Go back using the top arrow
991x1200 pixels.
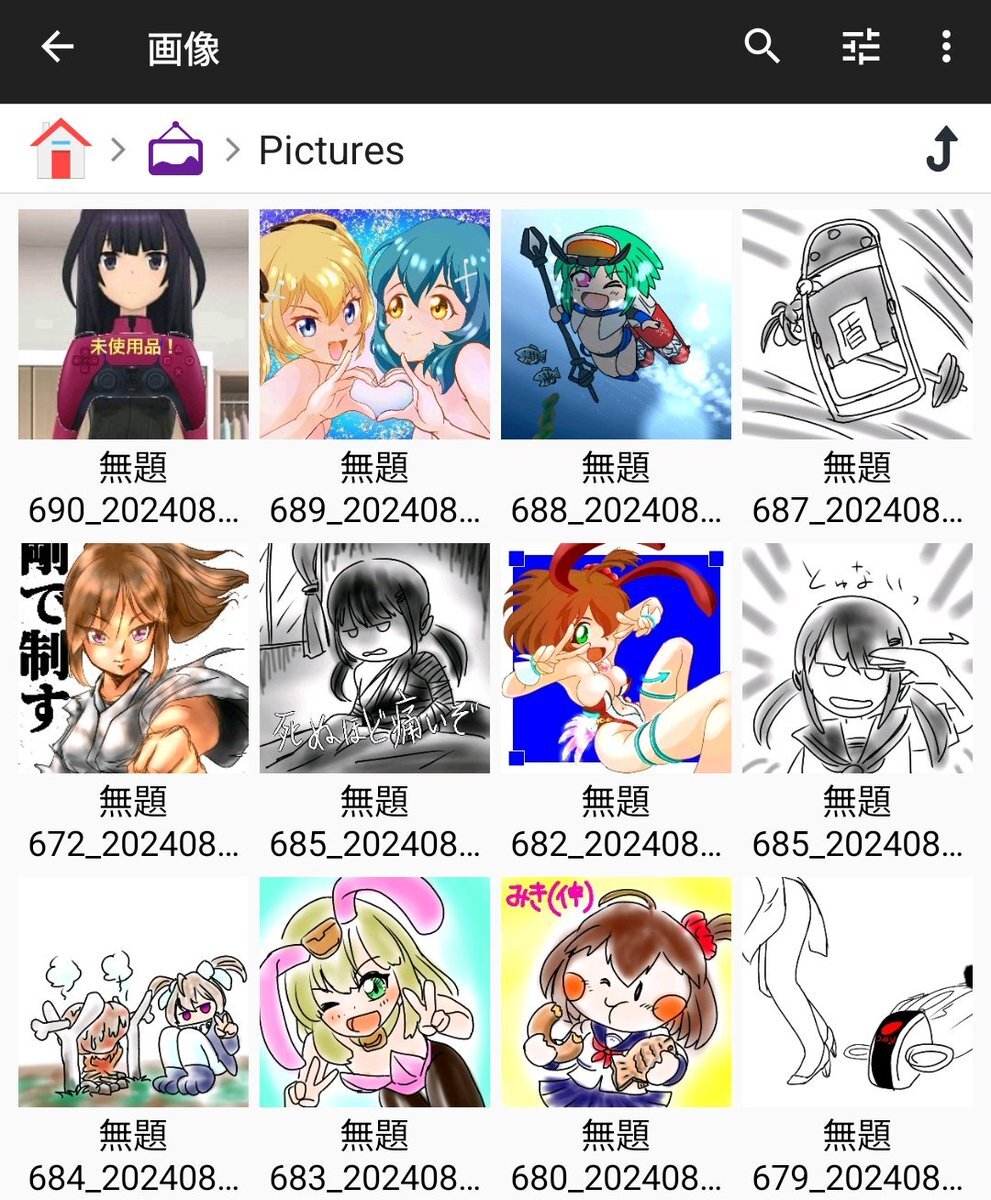(x=58, y=47)
